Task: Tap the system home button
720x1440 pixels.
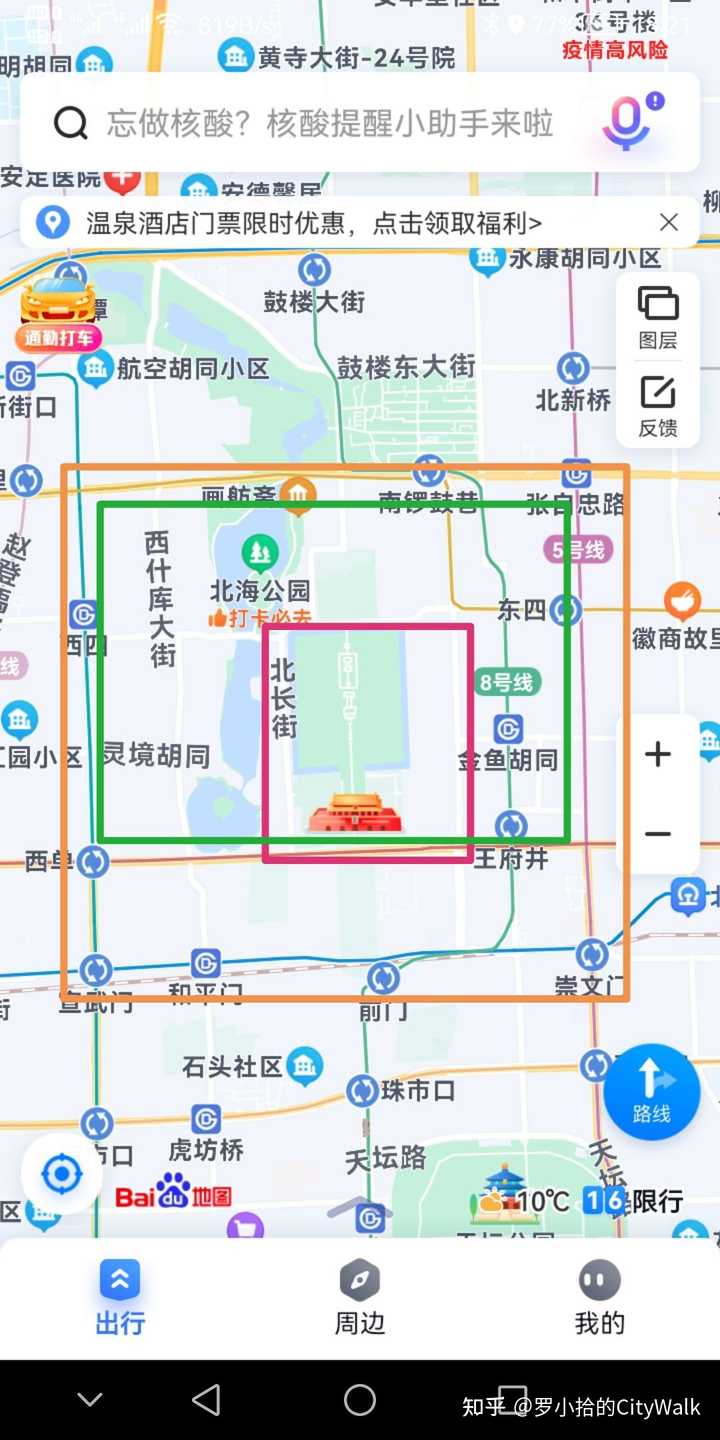Action: tap(360, 1400)
